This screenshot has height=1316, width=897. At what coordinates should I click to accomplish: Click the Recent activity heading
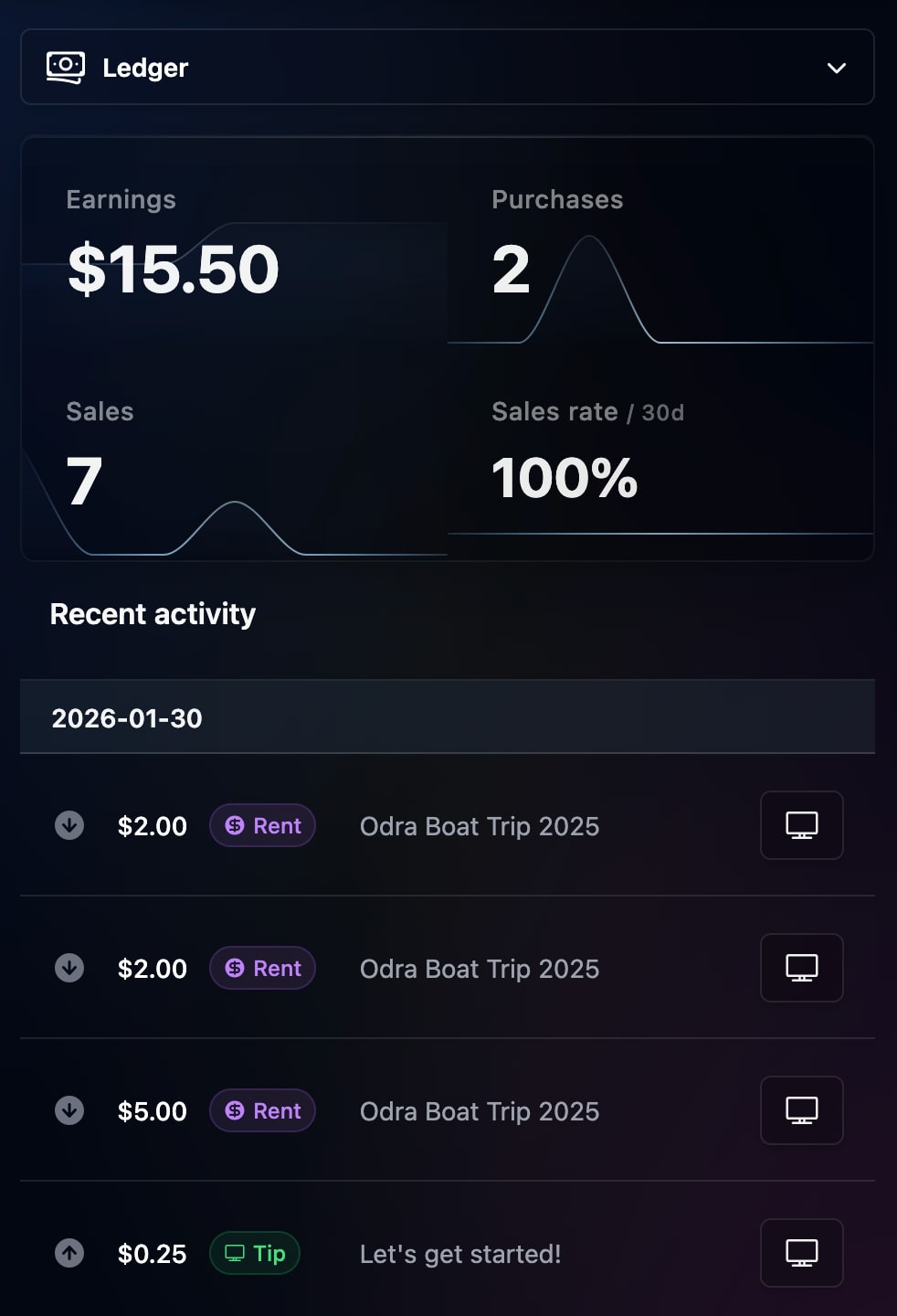tap(152, 614)
